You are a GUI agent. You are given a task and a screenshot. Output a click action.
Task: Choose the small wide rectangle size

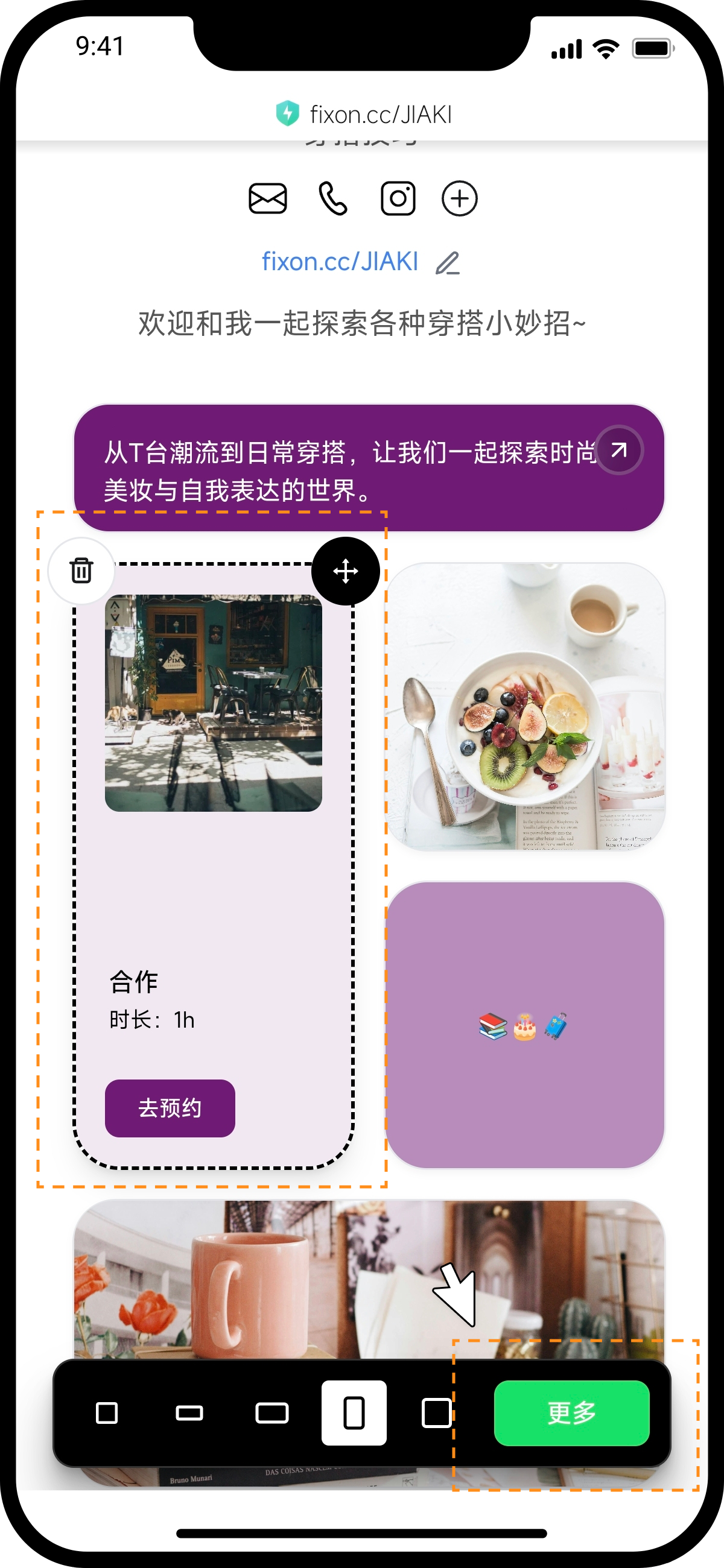(189, 1413)
